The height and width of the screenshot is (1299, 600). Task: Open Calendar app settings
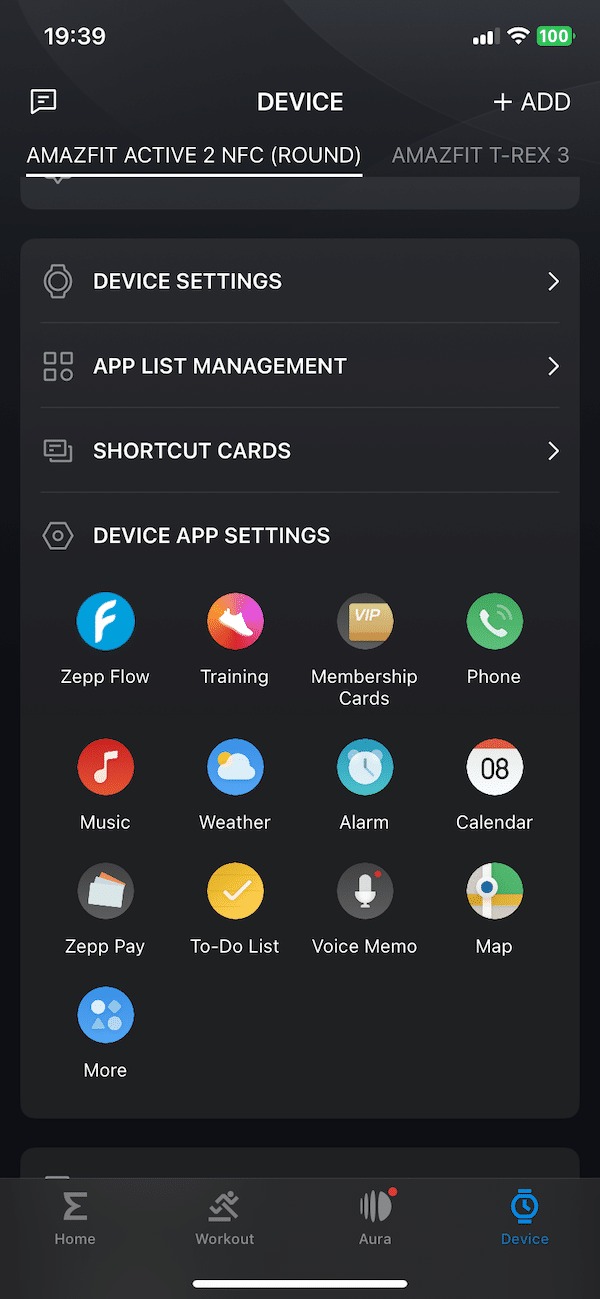[494, 768]
